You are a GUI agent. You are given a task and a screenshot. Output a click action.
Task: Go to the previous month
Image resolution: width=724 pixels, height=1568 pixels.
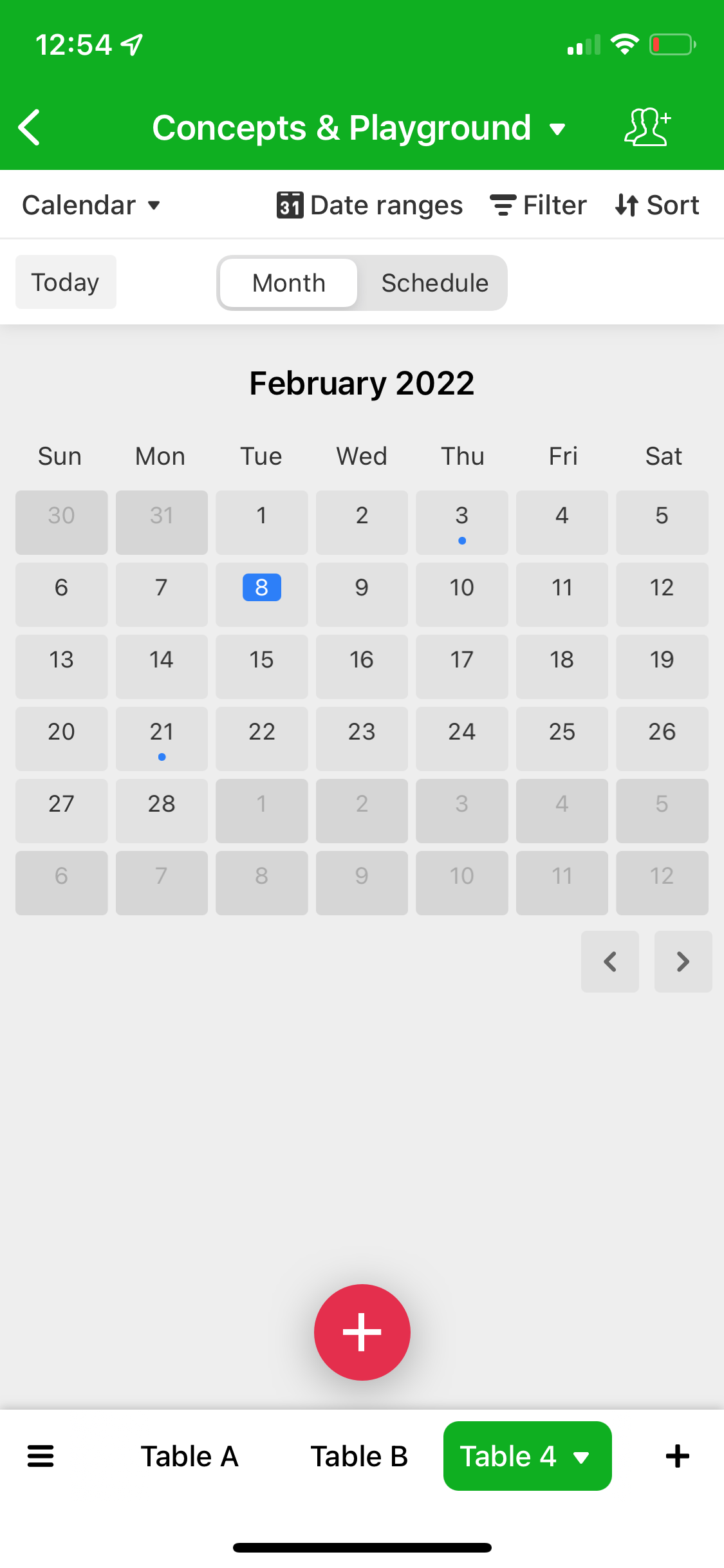coord(610,962)
